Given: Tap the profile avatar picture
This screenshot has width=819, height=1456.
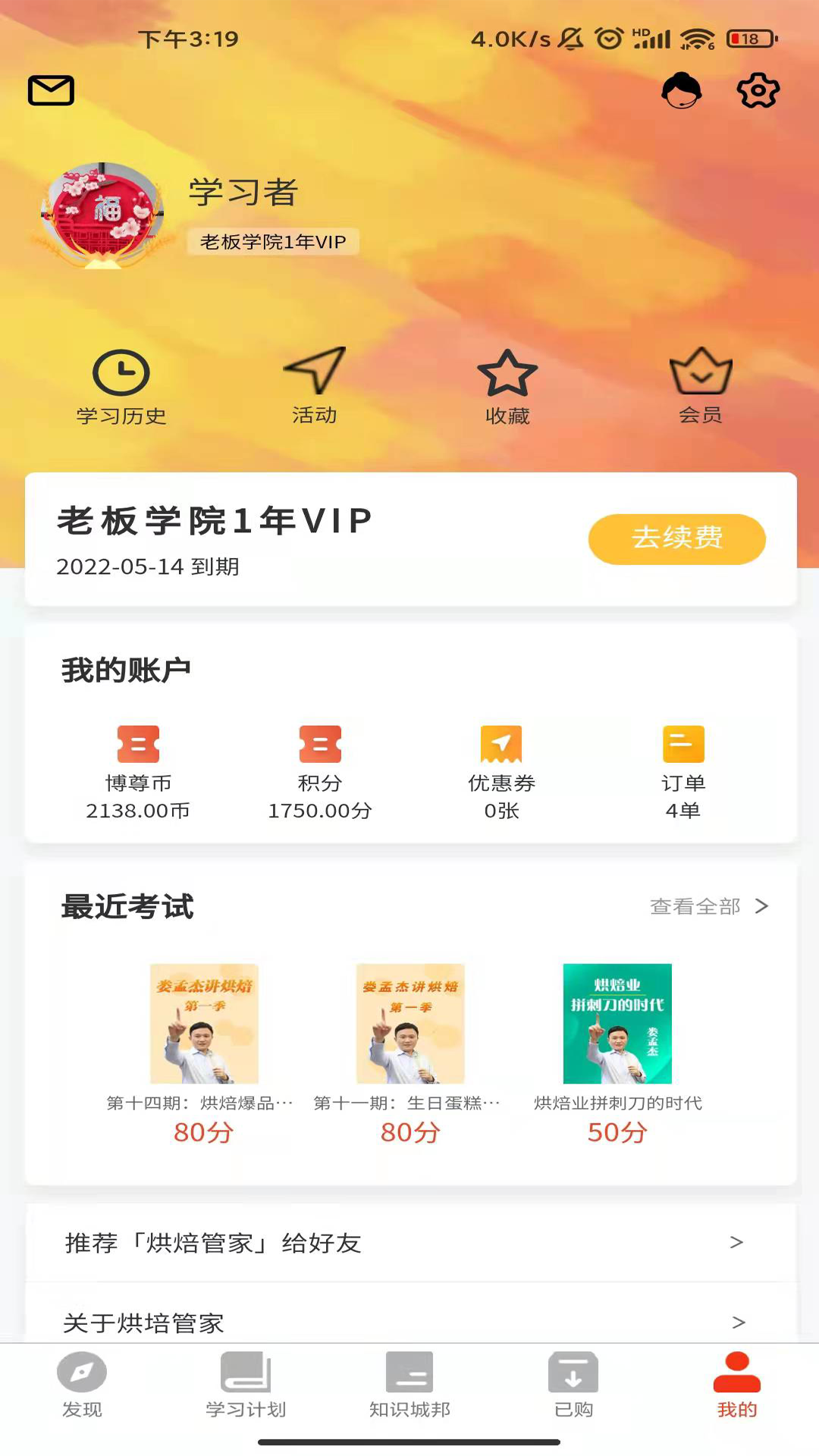Looking at the screenshot, I should tap(102, 215).
